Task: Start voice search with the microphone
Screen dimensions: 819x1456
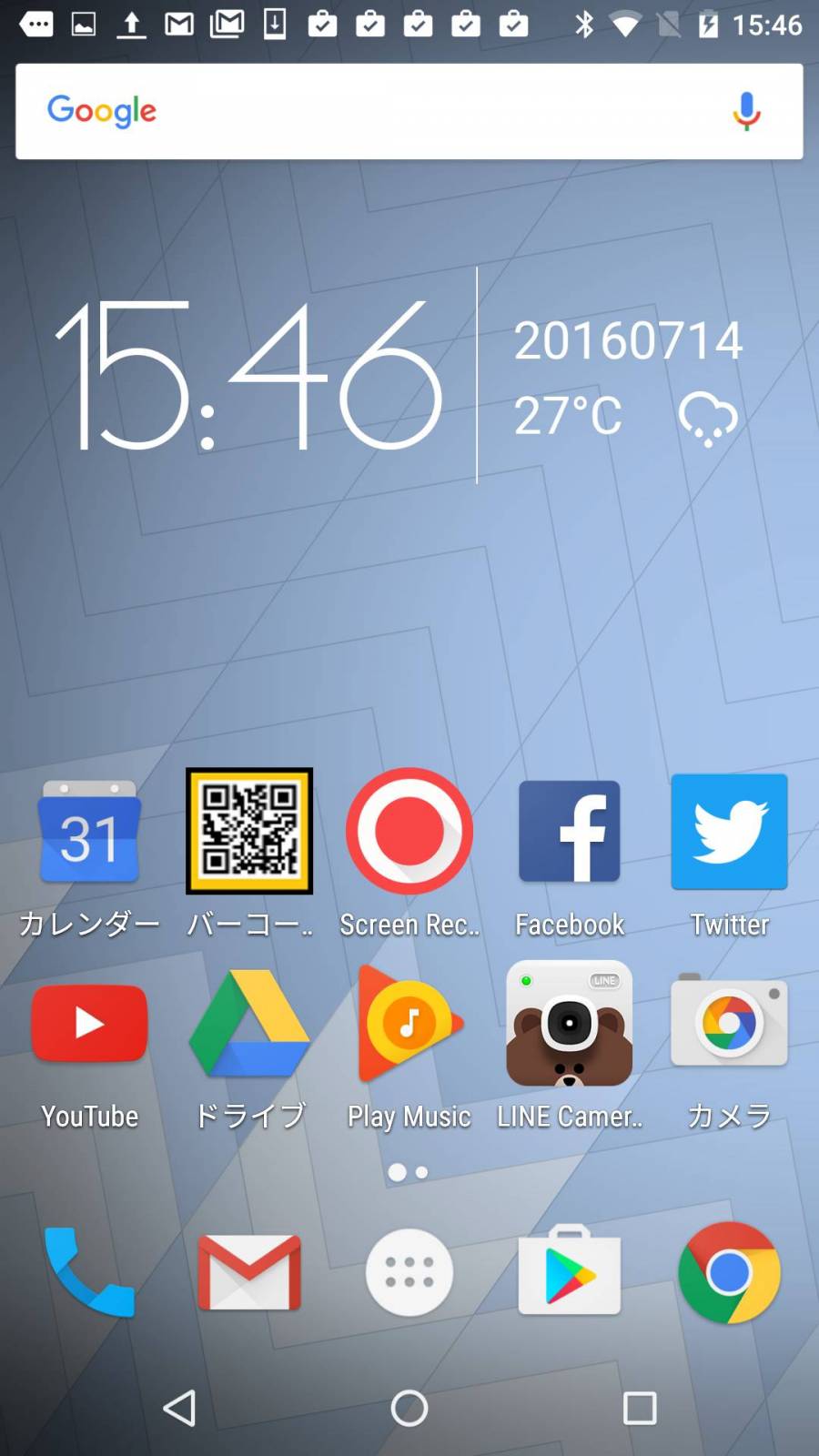Action: tap(746, 111)
